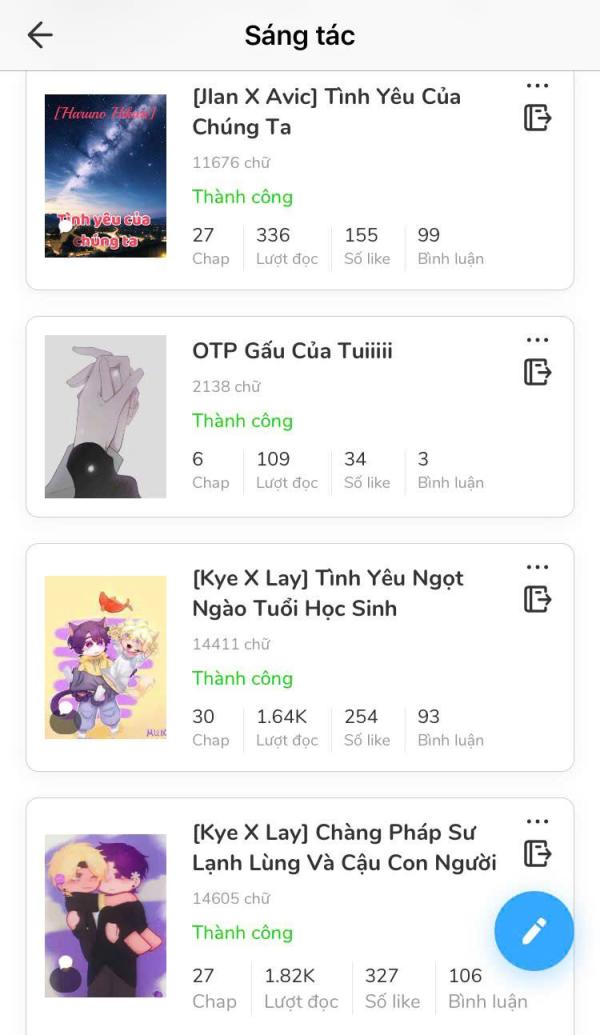Open the three-dot menu for Tình Yêu Ngọt Ngào story

coord(537,567)
